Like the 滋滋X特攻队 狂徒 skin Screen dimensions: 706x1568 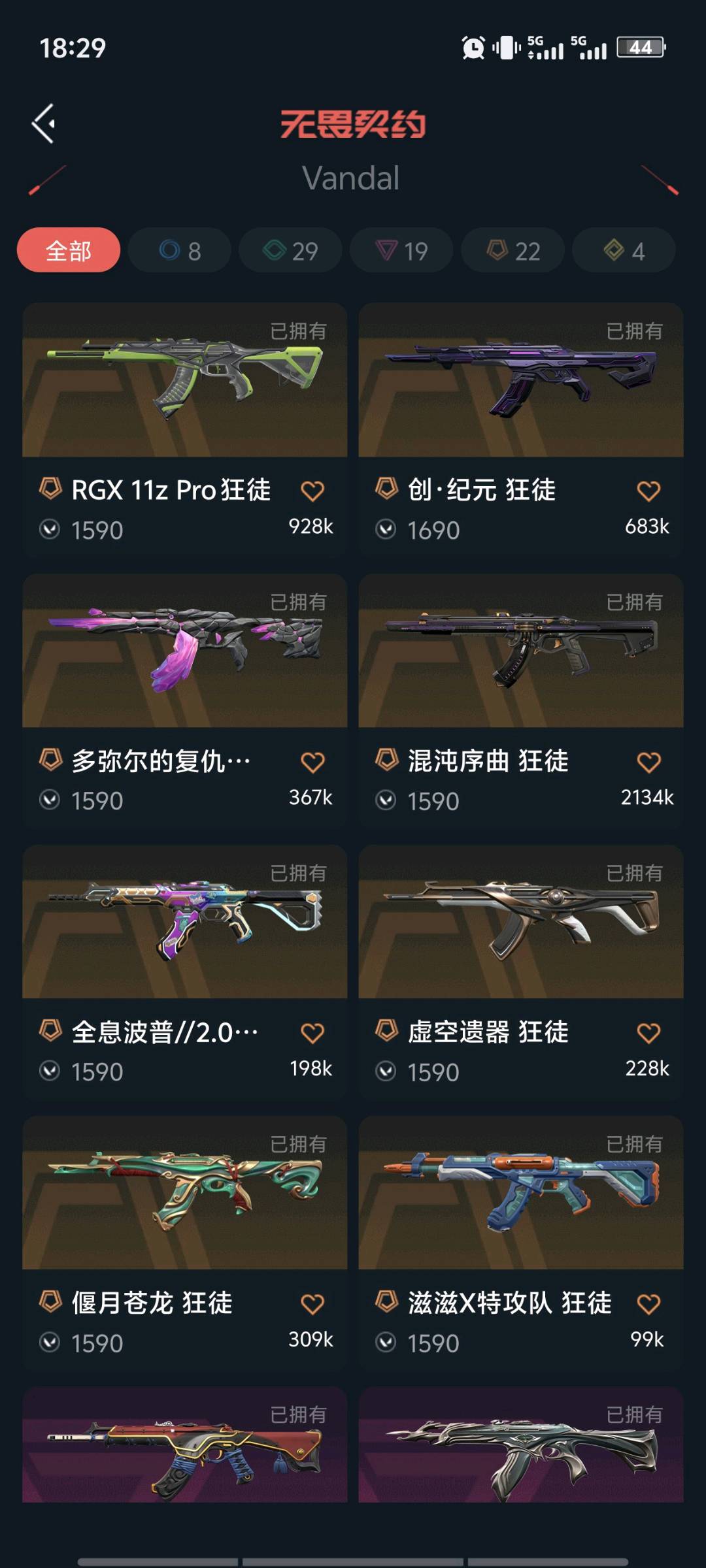pos(648,1304)
